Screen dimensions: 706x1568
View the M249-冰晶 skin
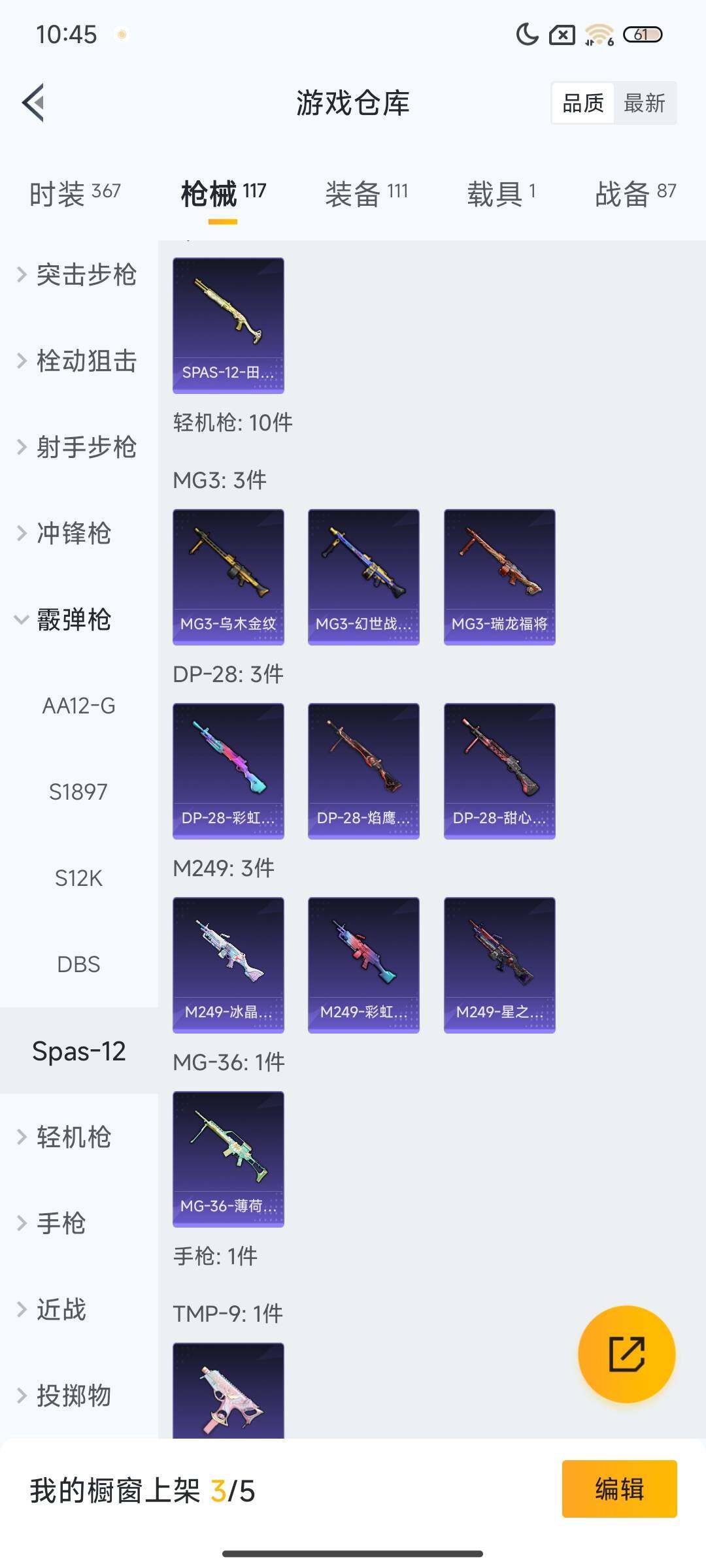(x=228, y=965)
